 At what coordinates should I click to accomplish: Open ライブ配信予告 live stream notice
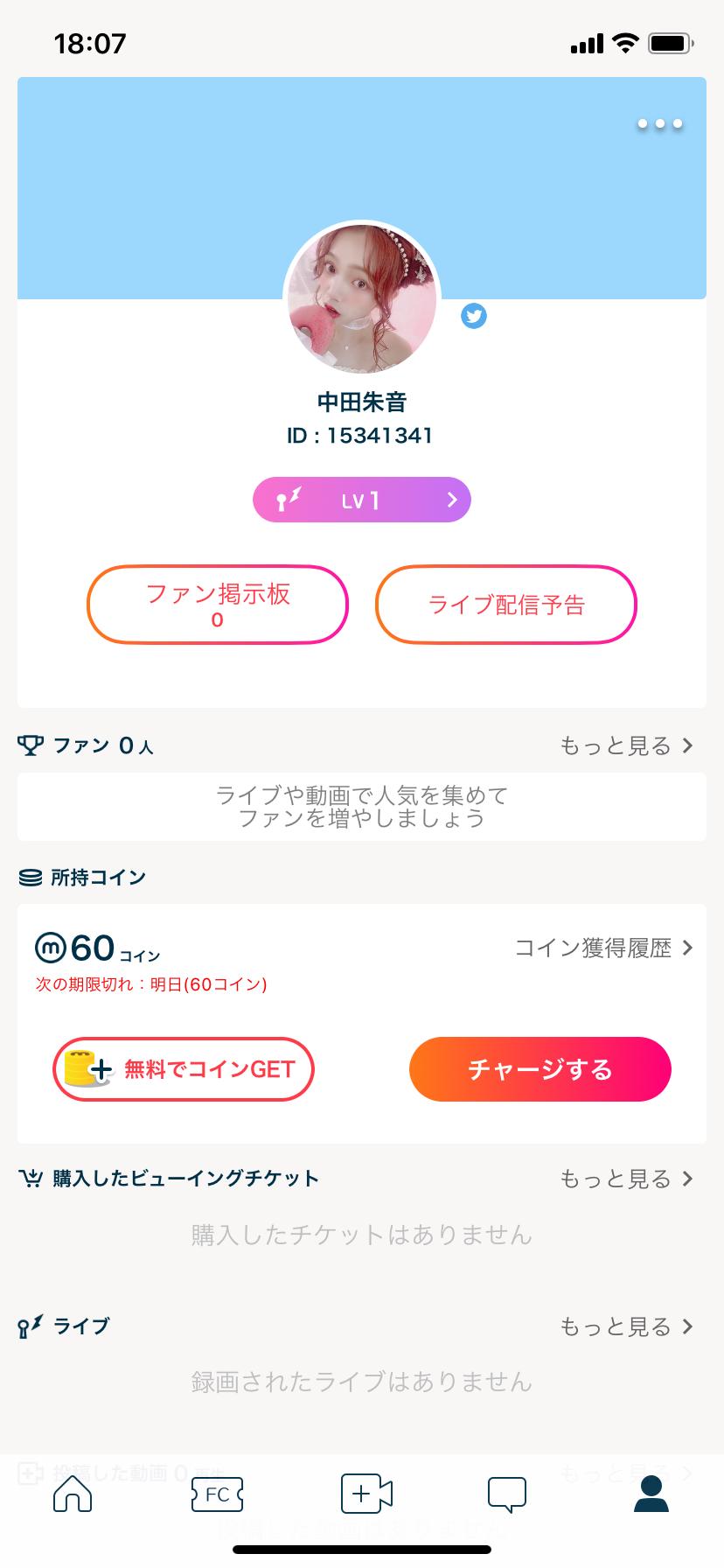pos(506,605)
